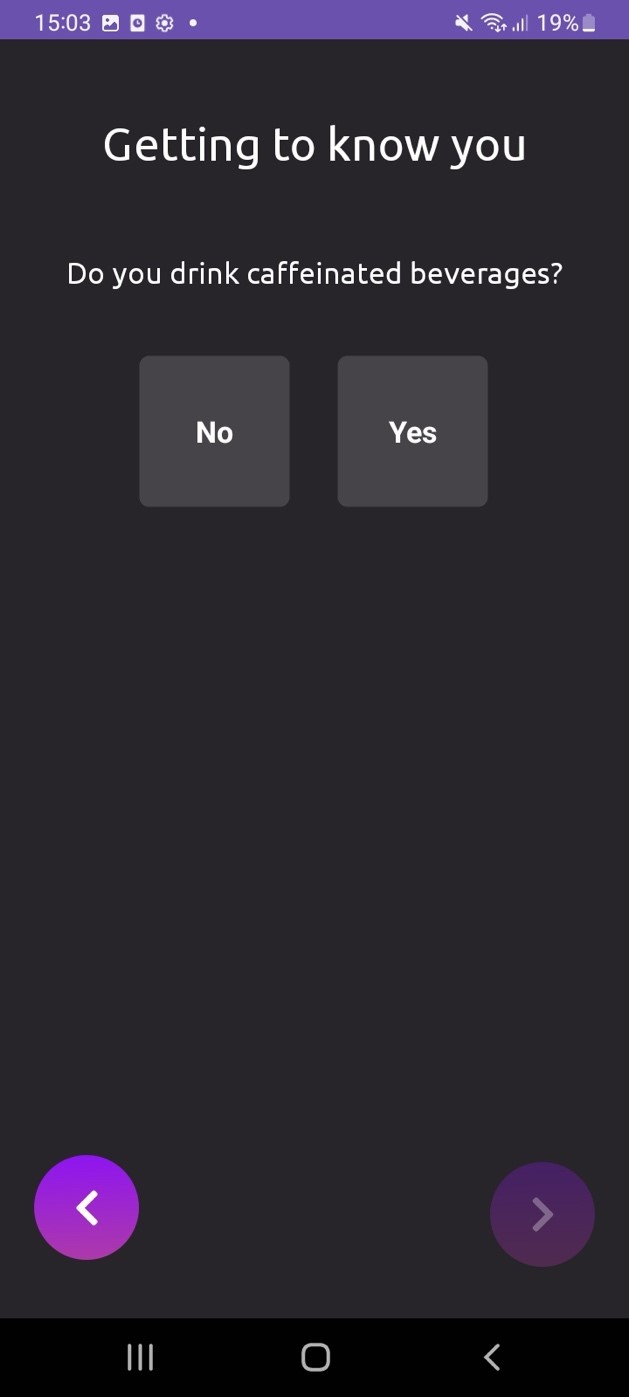Open the recent apps overview

[140, 1357]
